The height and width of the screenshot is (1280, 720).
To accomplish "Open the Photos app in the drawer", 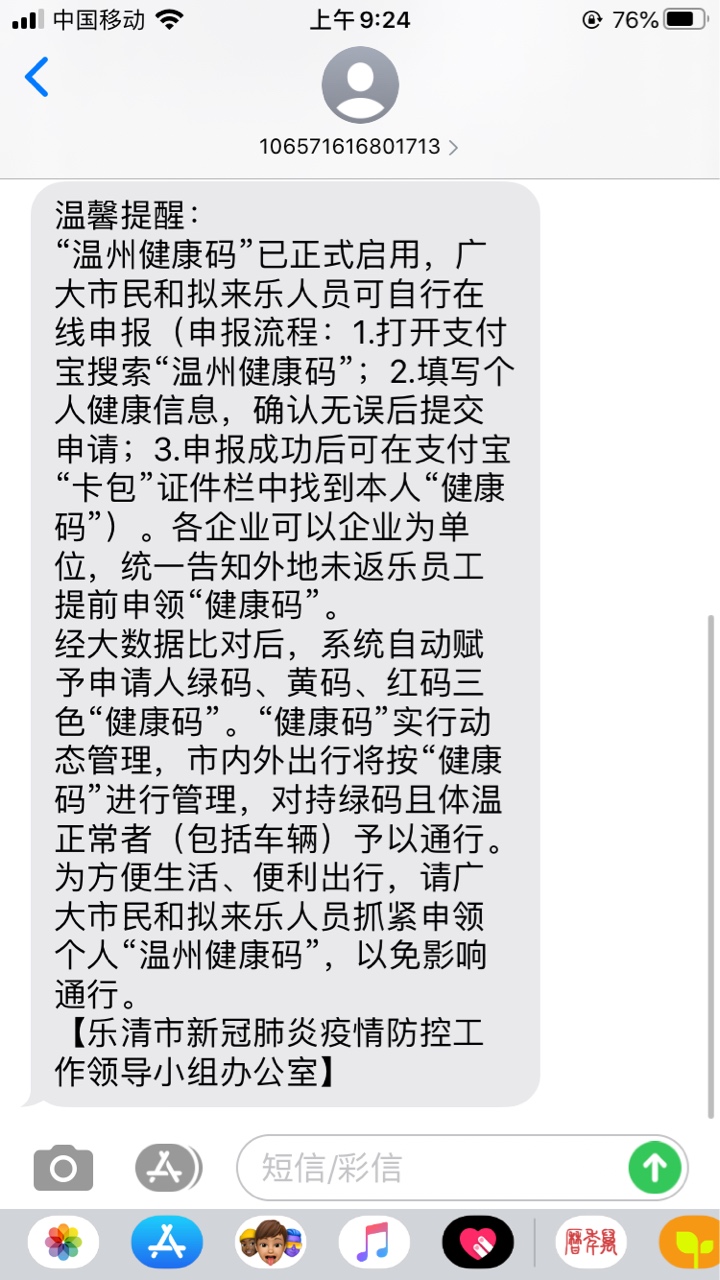I will 63,1244.
